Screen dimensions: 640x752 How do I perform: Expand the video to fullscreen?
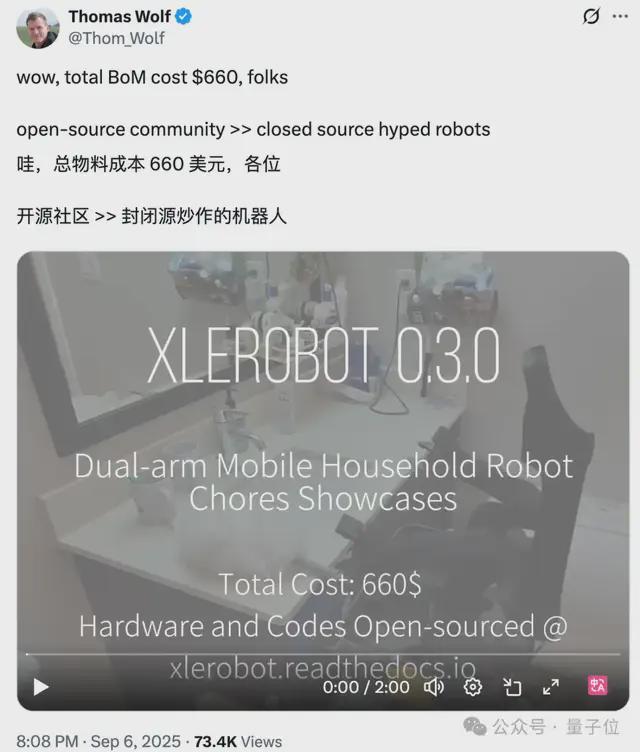(551, 687)
